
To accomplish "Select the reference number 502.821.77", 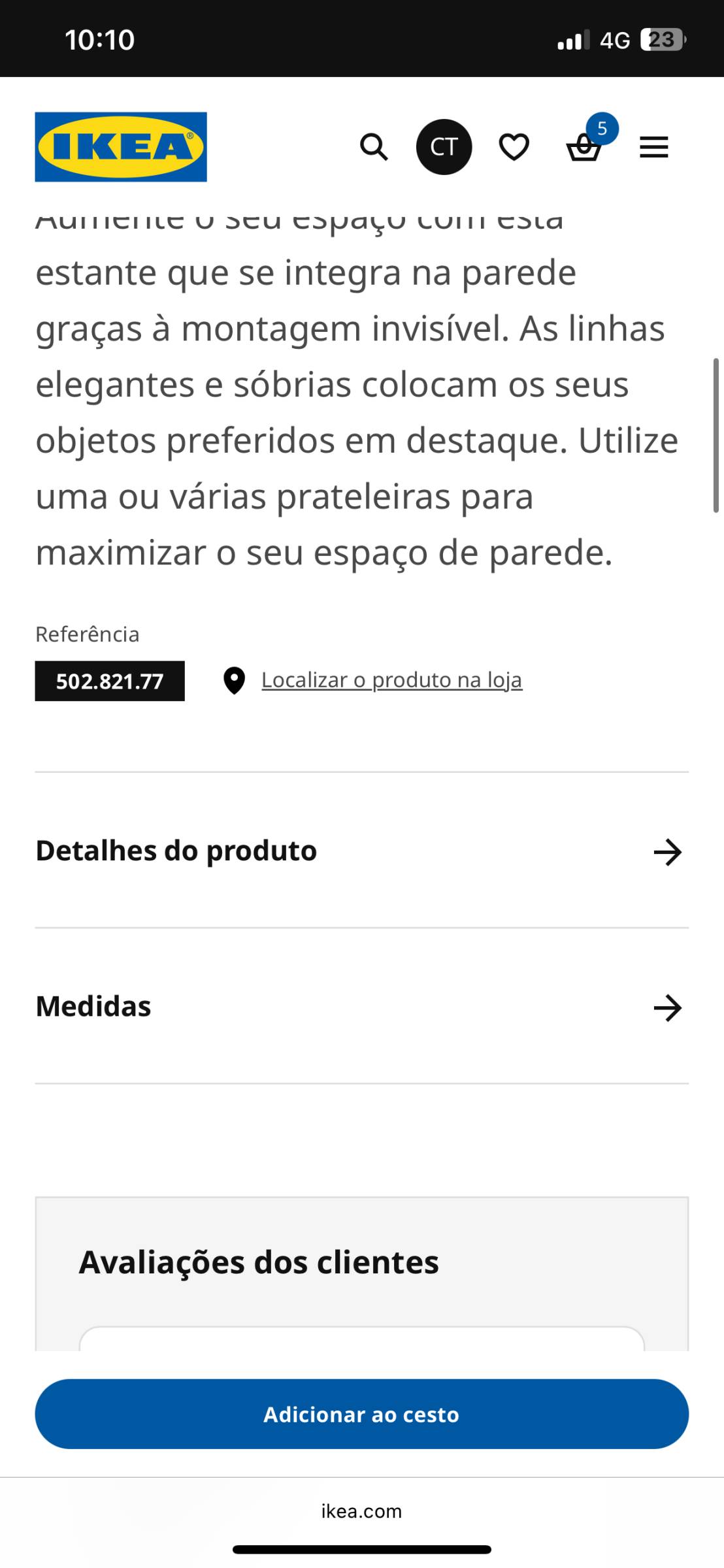I will (109, 682).
